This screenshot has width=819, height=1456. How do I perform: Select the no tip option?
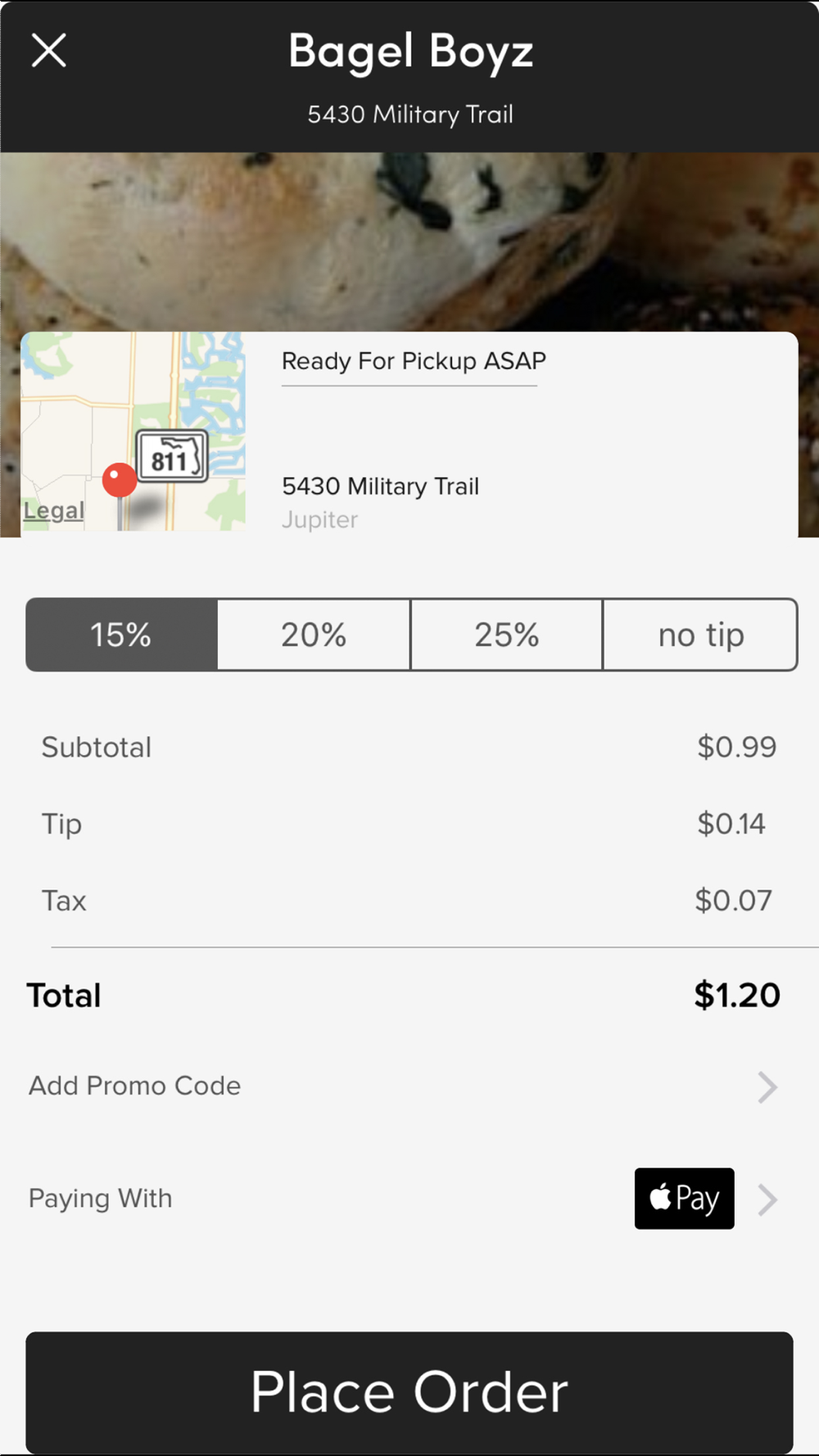coord(700,635)
